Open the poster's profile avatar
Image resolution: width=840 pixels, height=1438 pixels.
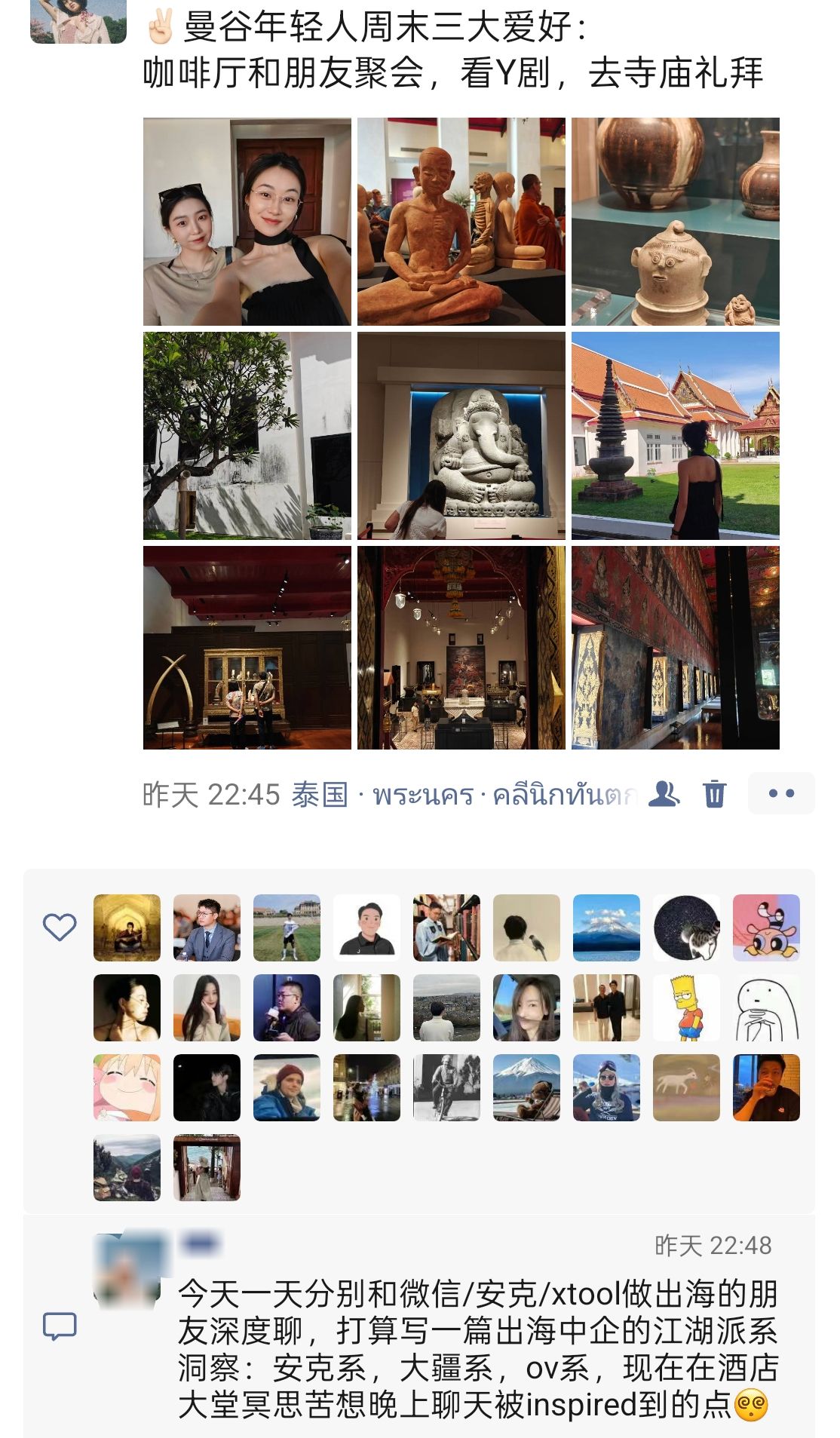78,21
